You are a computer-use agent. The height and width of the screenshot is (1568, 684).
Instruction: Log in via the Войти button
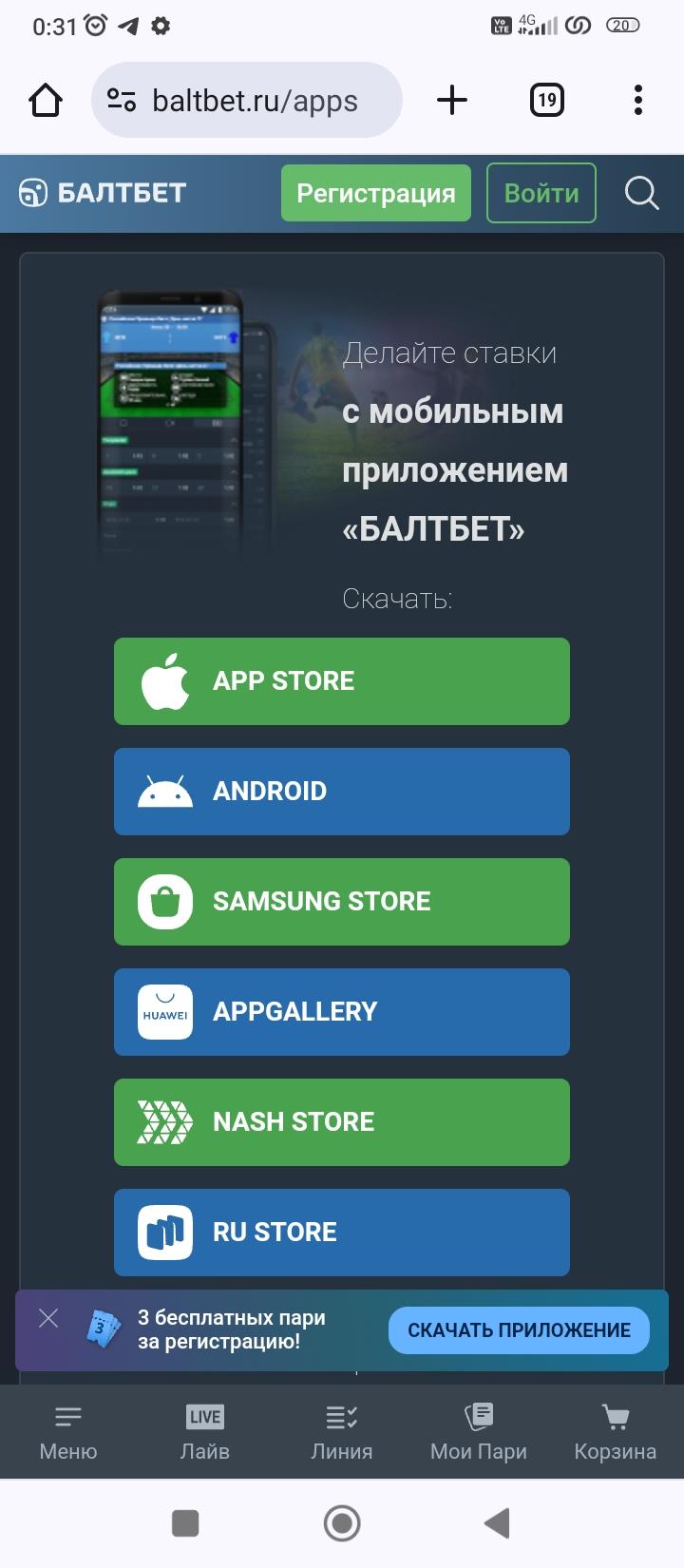pos(541,193)
